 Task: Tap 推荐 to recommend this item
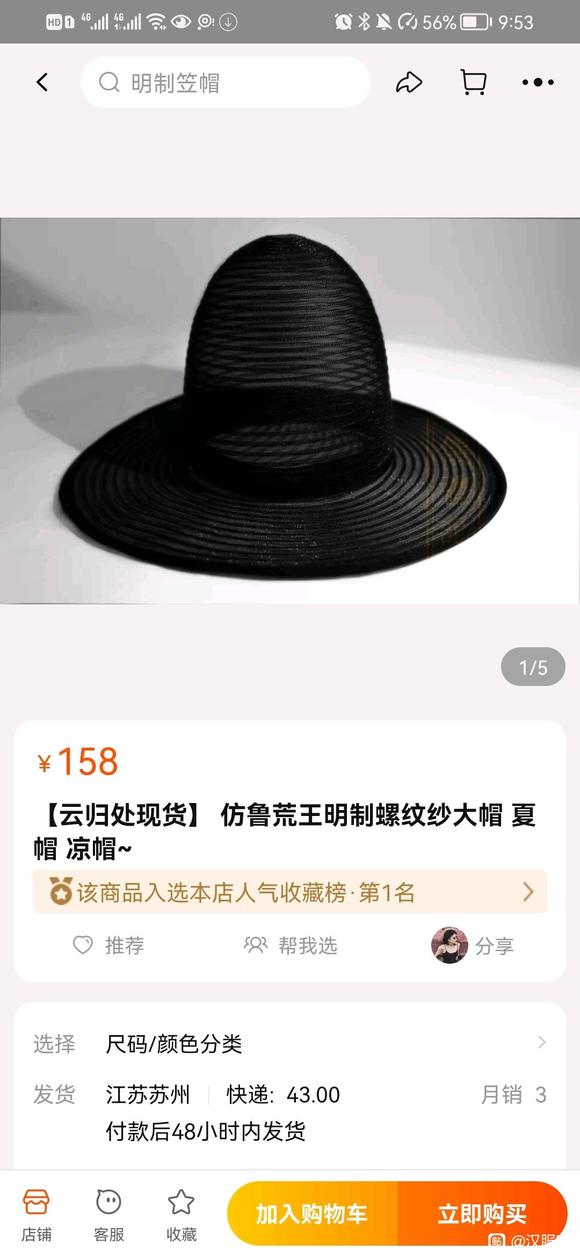click(108, 945)
